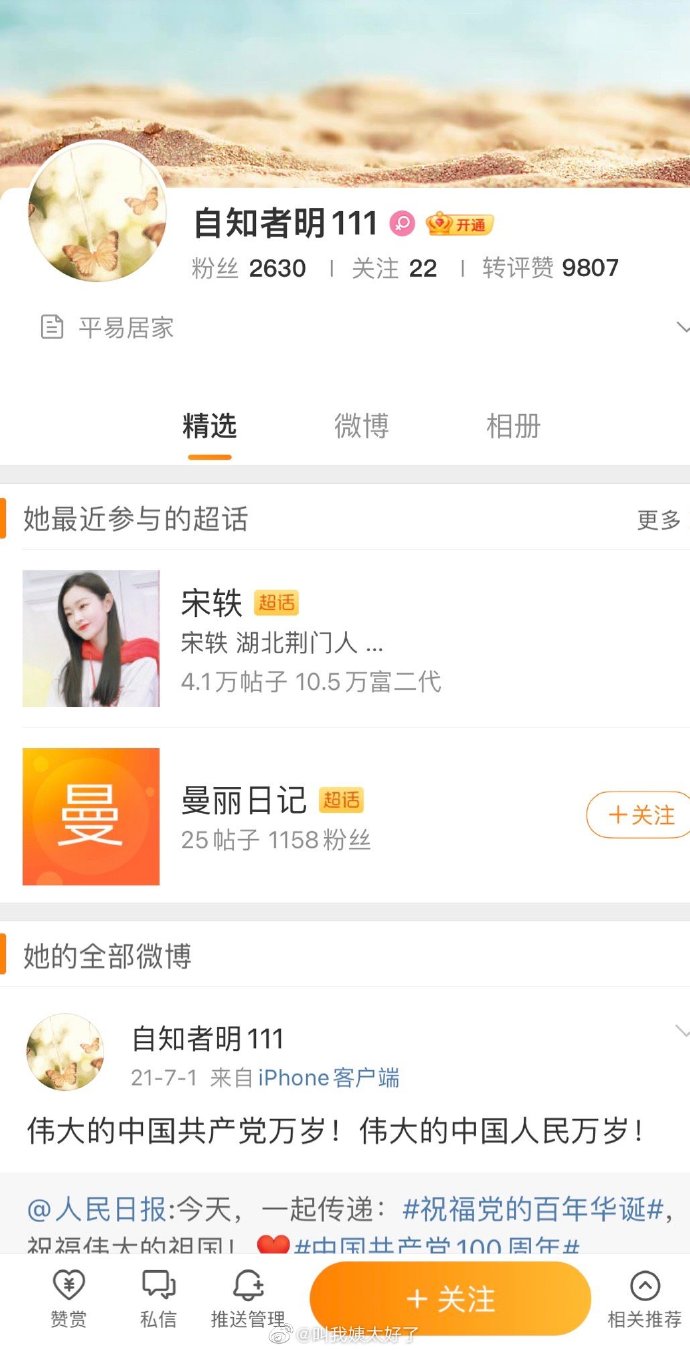Open 推送管理 push settings

pyautogui.click(x=248, y=1299)
